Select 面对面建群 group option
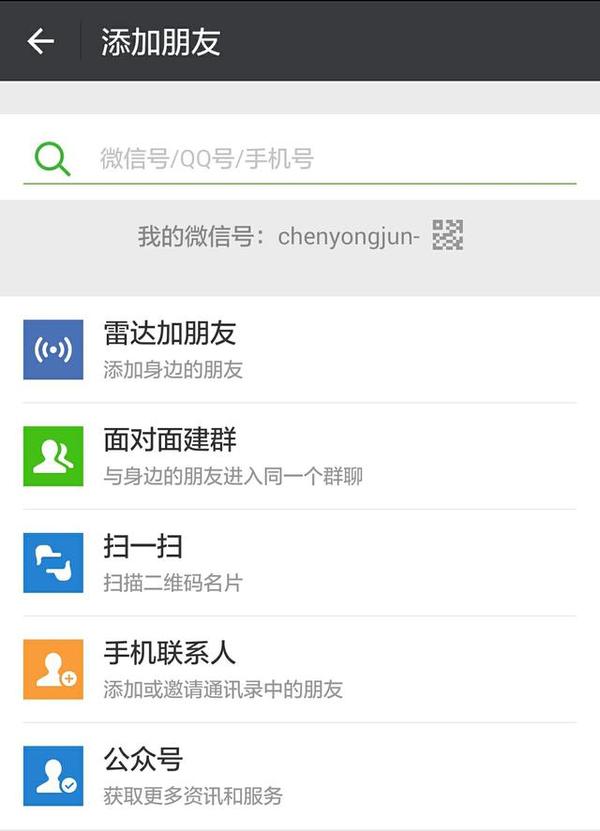 coord(300,456)
